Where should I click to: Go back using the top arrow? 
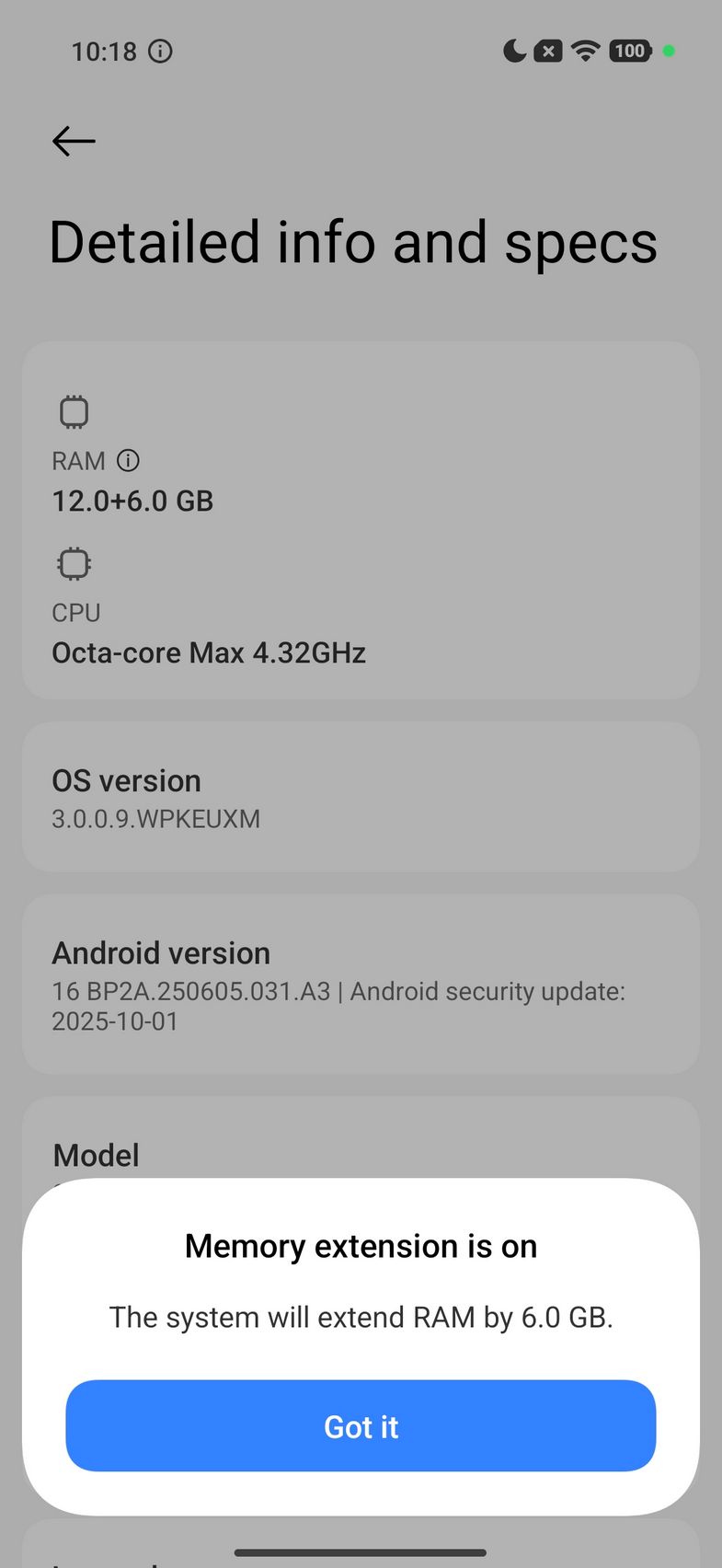coord(74,141)
